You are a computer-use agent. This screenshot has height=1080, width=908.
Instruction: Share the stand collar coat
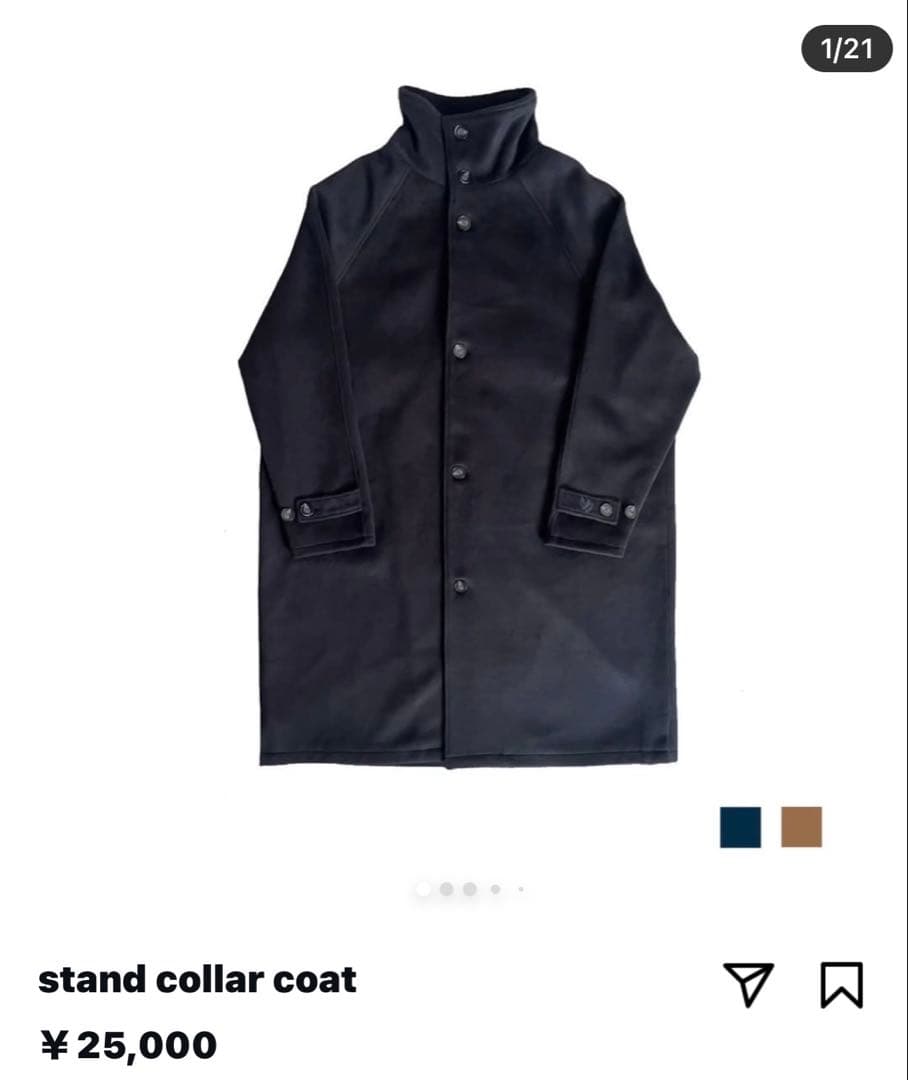pyautogui.click(x=747, y=984)
